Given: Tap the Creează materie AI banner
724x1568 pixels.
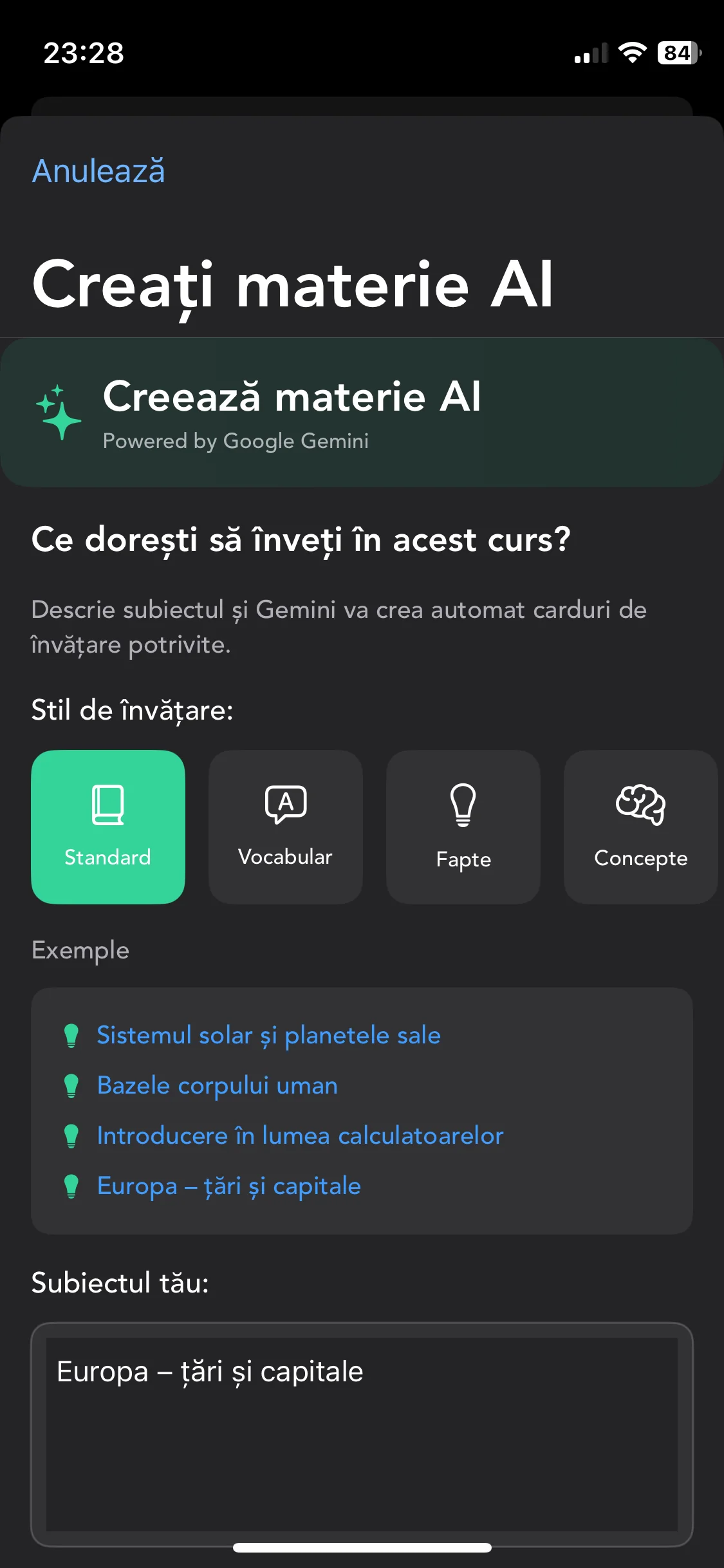Looking at the screenshot, I should [x=362, y=412].
